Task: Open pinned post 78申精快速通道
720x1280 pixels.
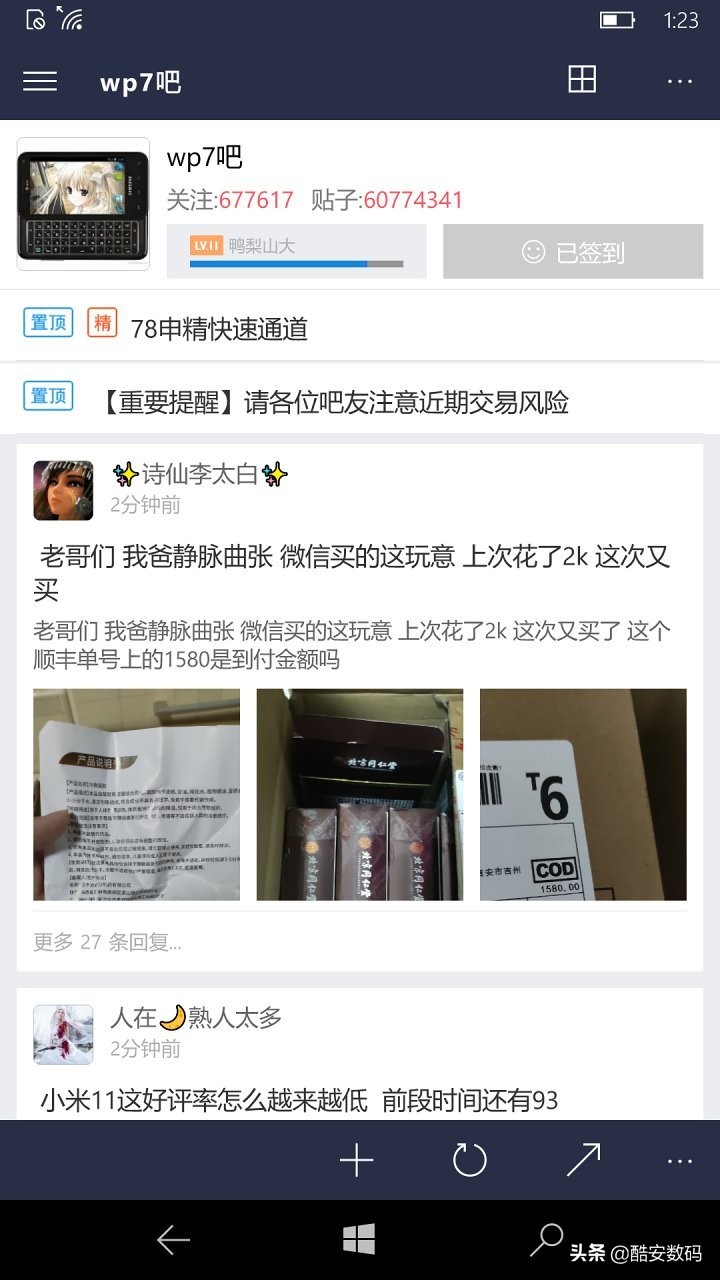Action: click(x=219, y=328)
